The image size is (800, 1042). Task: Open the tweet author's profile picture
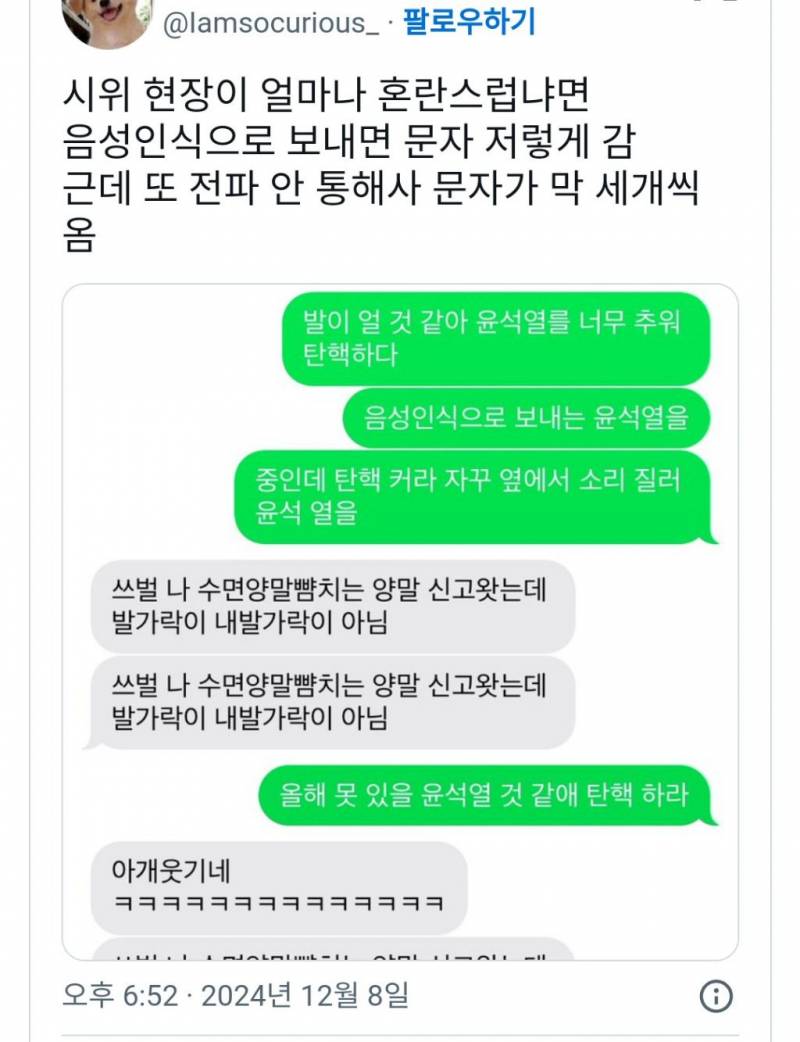[x=106, y=20]
